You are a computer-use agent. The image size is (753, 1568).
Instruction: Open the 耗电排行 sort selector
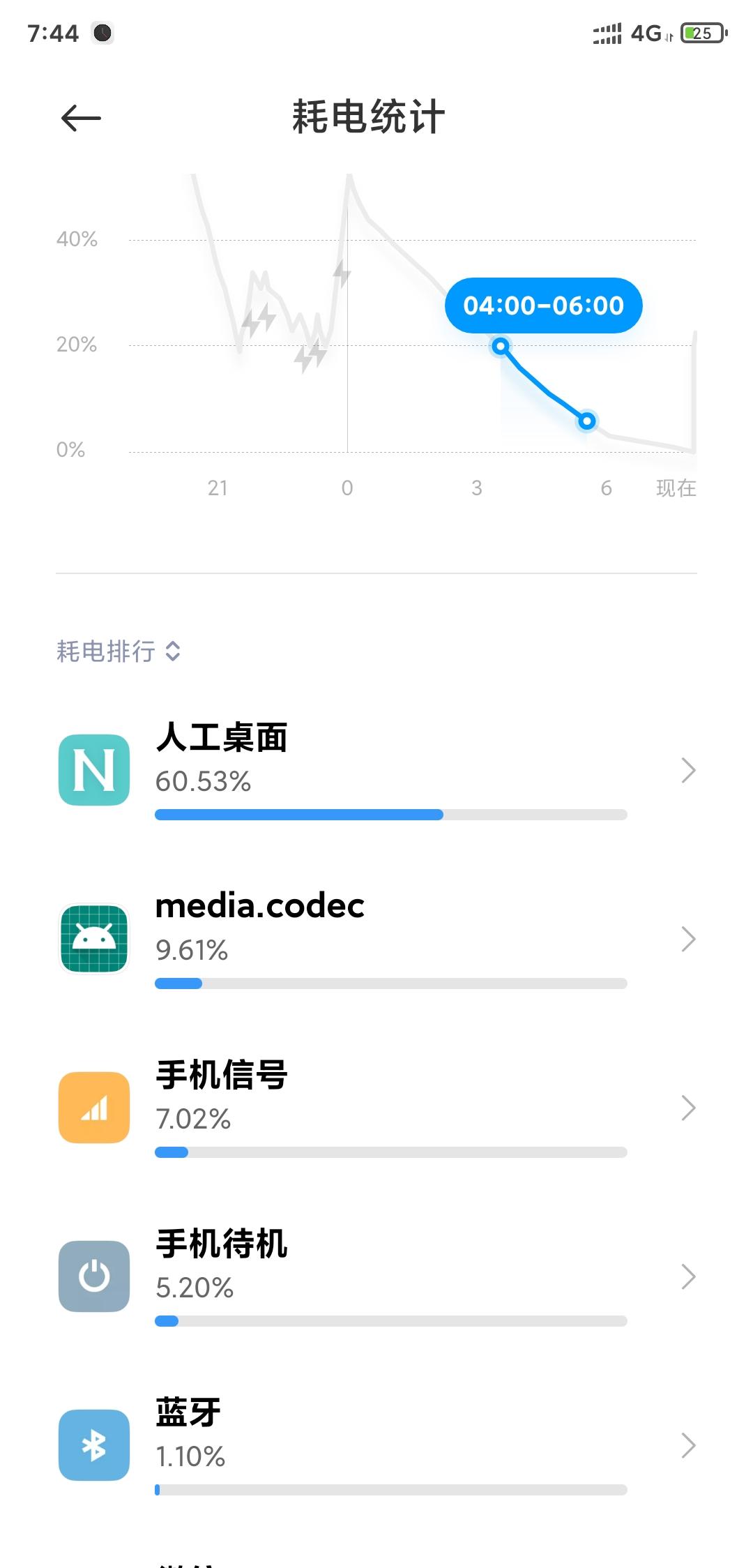[119, 652]
